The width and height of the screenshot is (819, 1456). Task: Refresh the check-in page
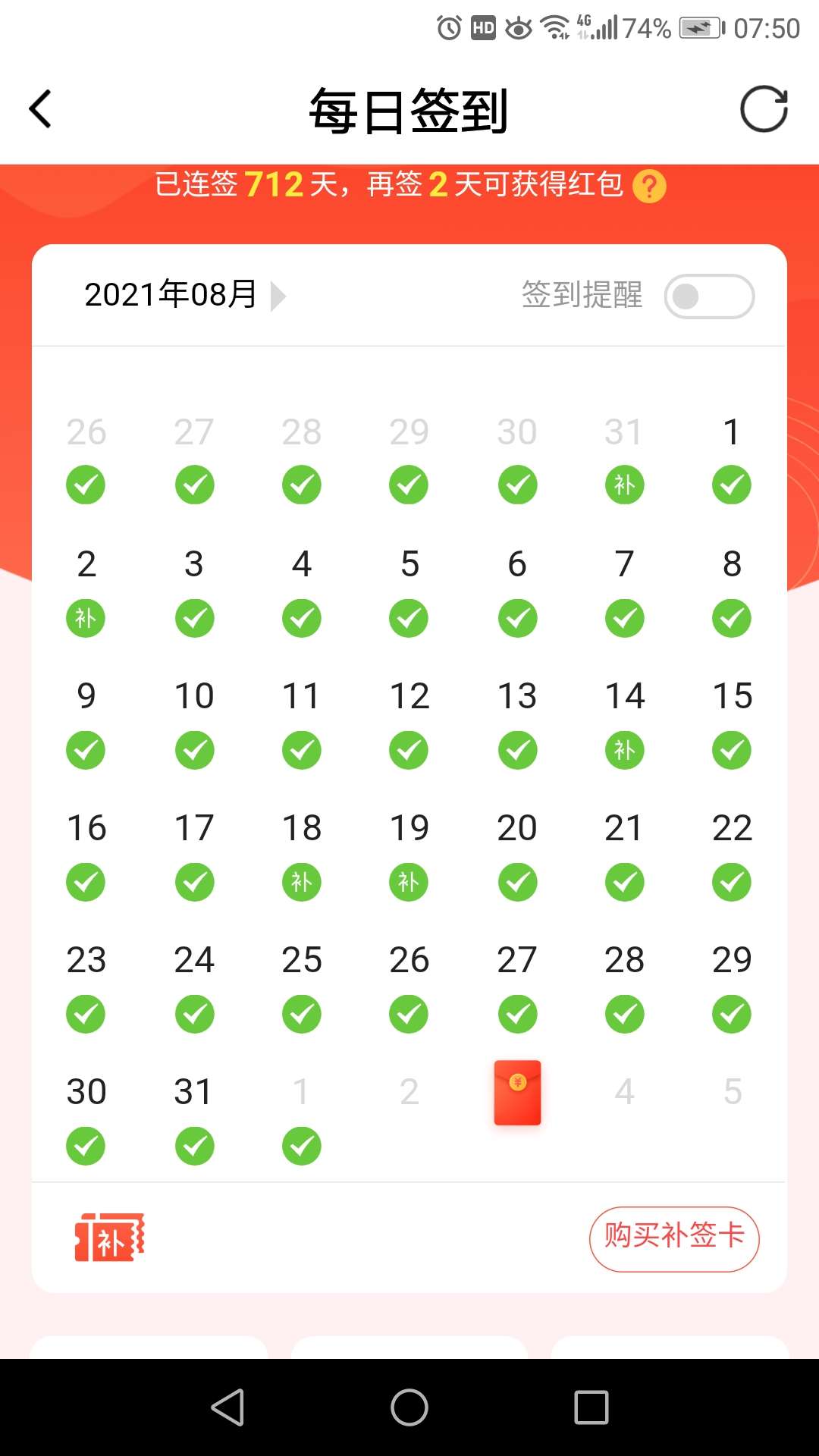tap(764, 109)
